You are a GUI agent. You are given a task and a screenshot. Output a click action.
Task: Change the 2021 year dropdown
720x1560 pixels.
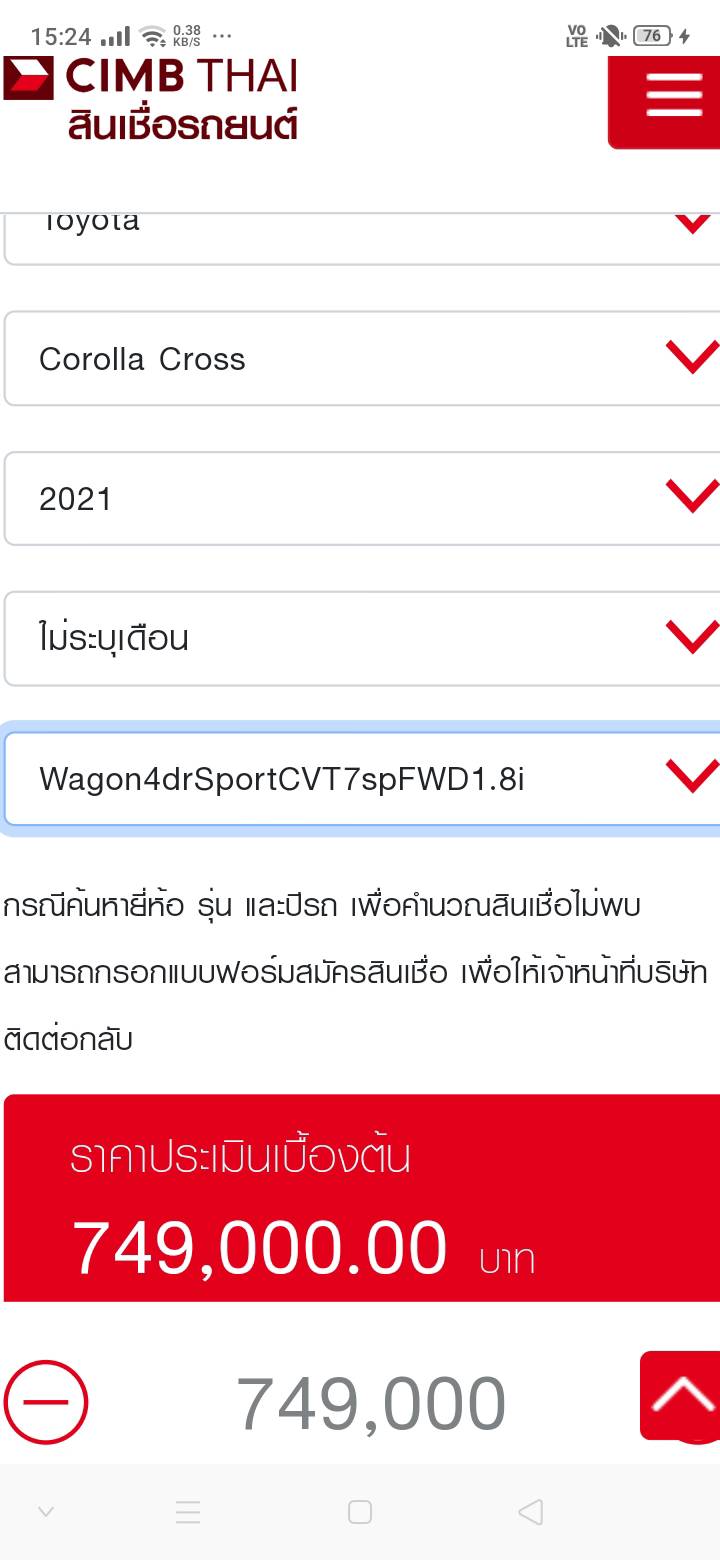click(360, 498)
